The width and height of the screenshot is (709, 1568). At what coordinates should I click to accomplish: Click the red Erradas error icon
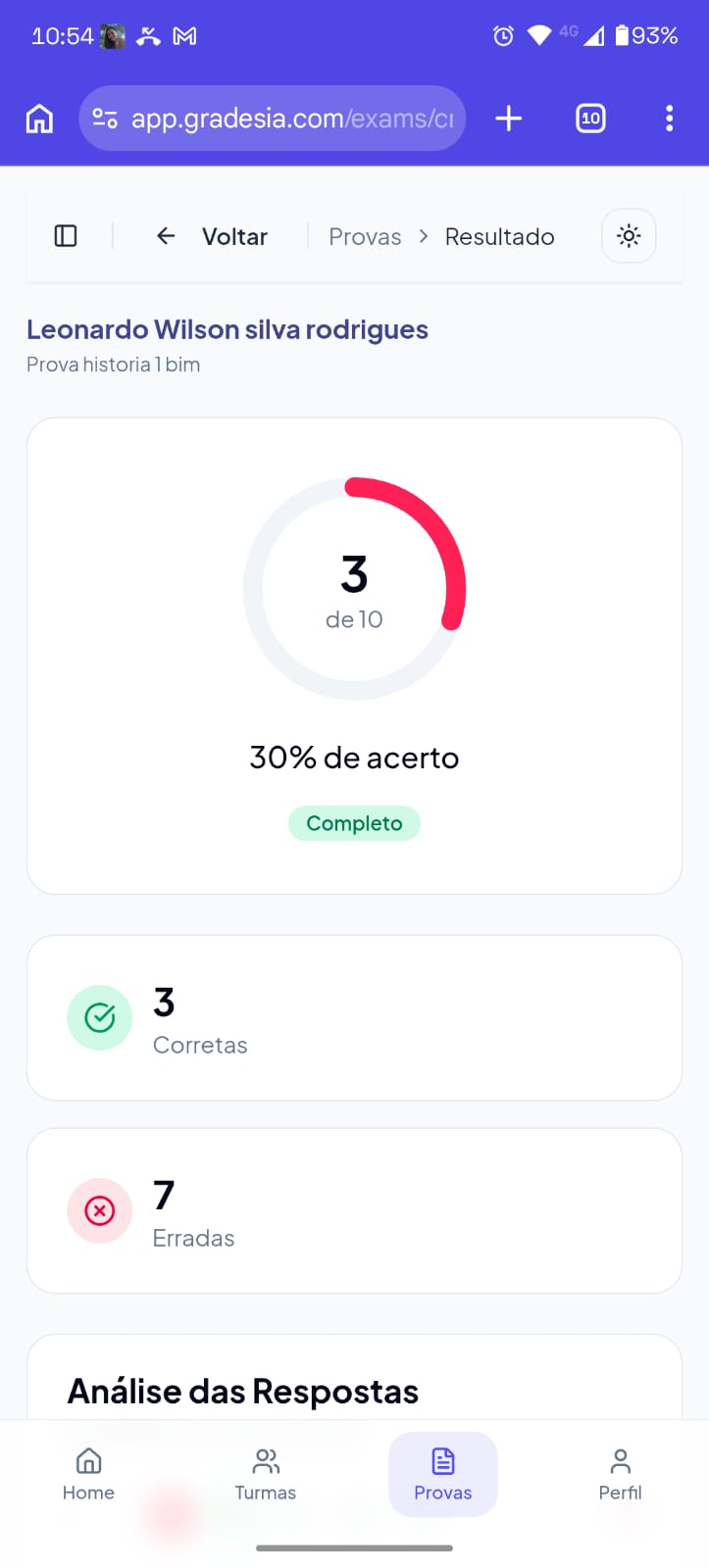click(x=99, y=1210)
